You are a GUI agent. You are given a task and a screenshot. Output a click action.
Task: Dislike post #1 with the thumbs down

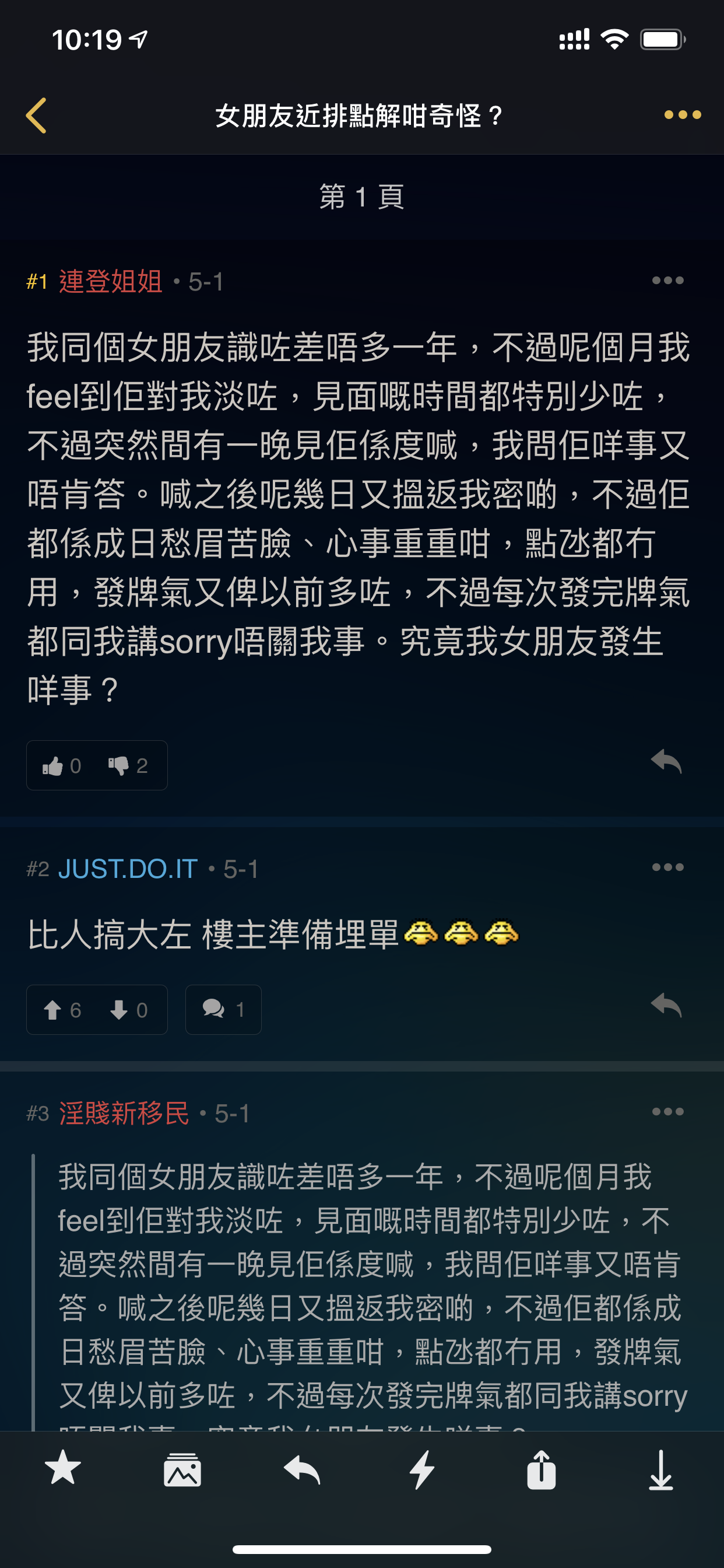click(x=128, y=765)
